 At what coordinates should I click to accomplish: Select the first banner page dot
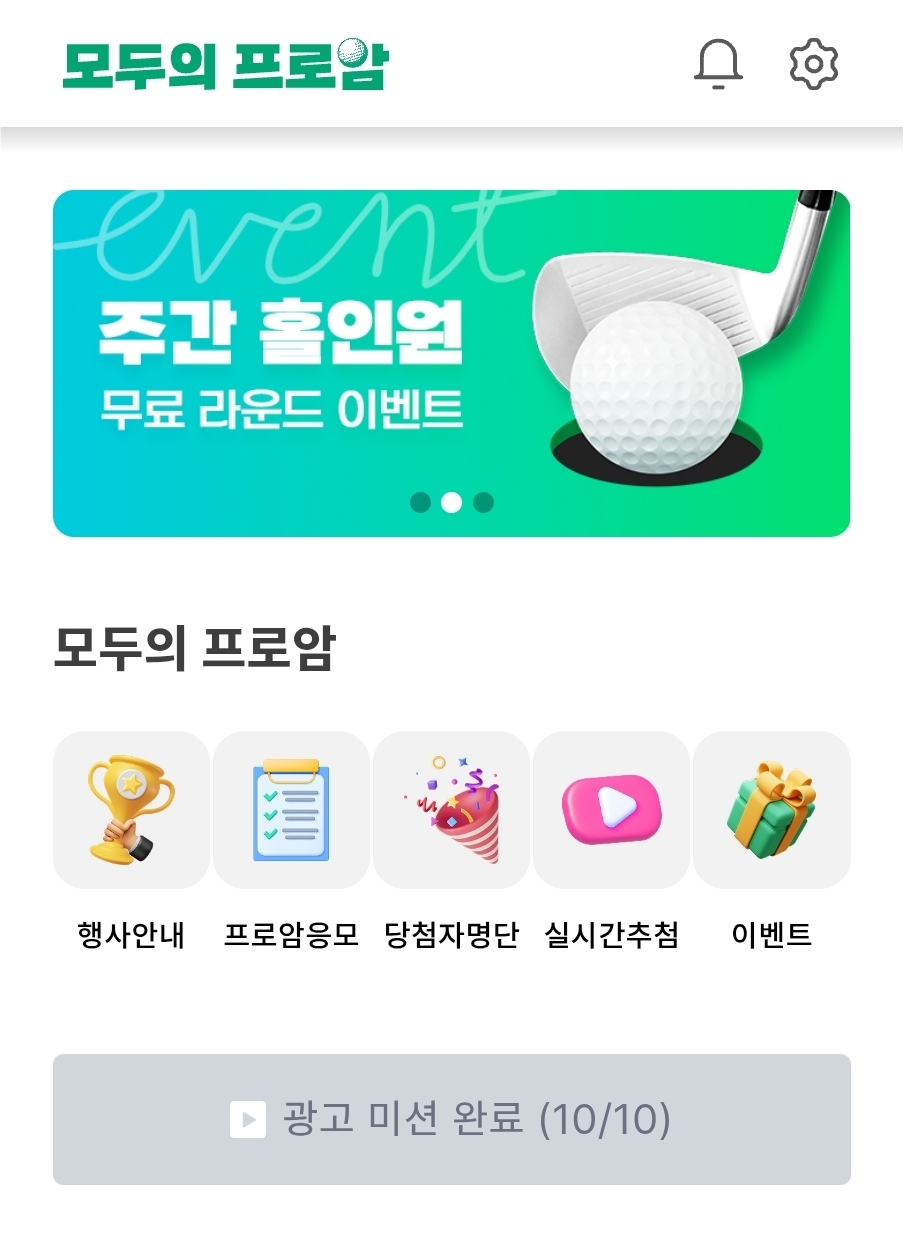pyautogui.click(x=420, y=502)
